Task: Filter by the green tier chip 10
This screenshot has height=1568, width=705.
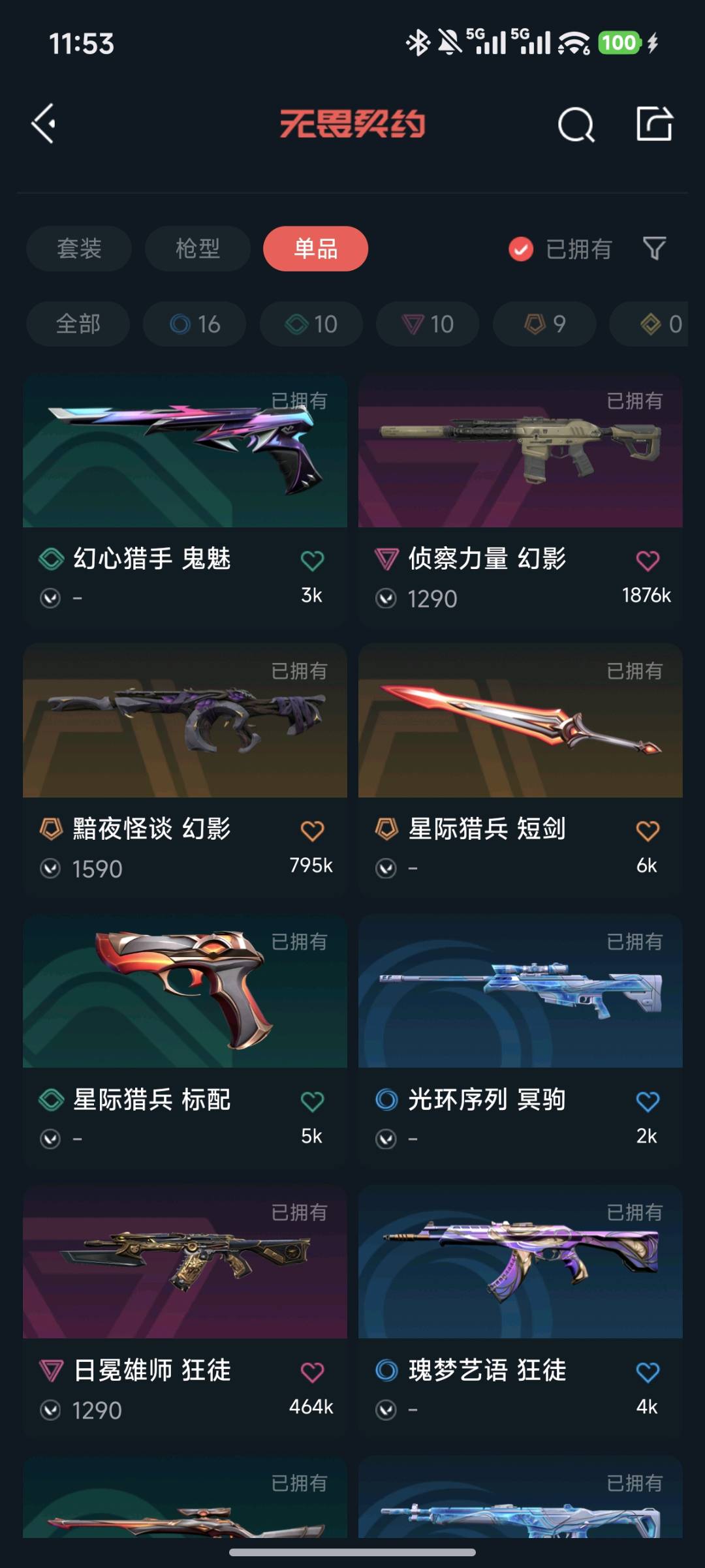Action: coord(311,324)
